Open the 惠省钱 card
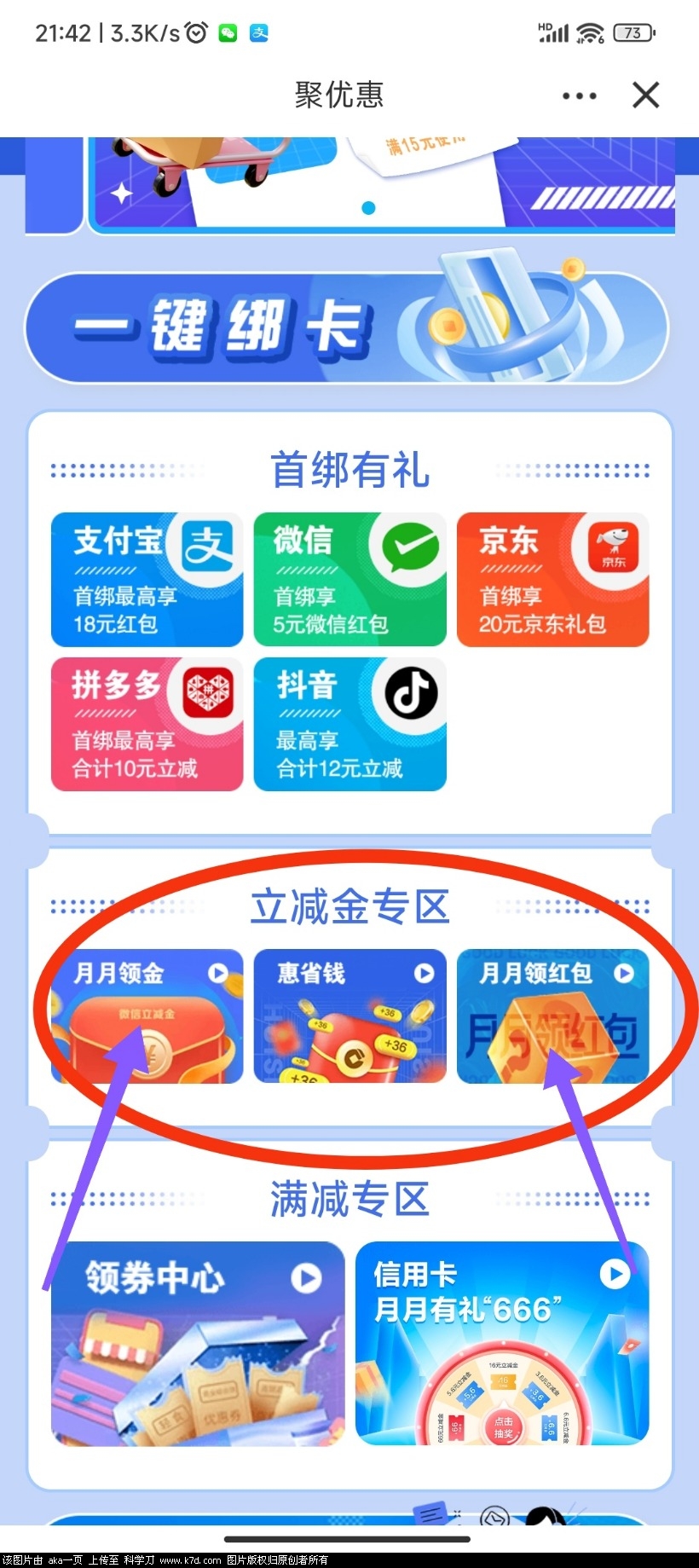699x1568 pixels. point(349,1015)
